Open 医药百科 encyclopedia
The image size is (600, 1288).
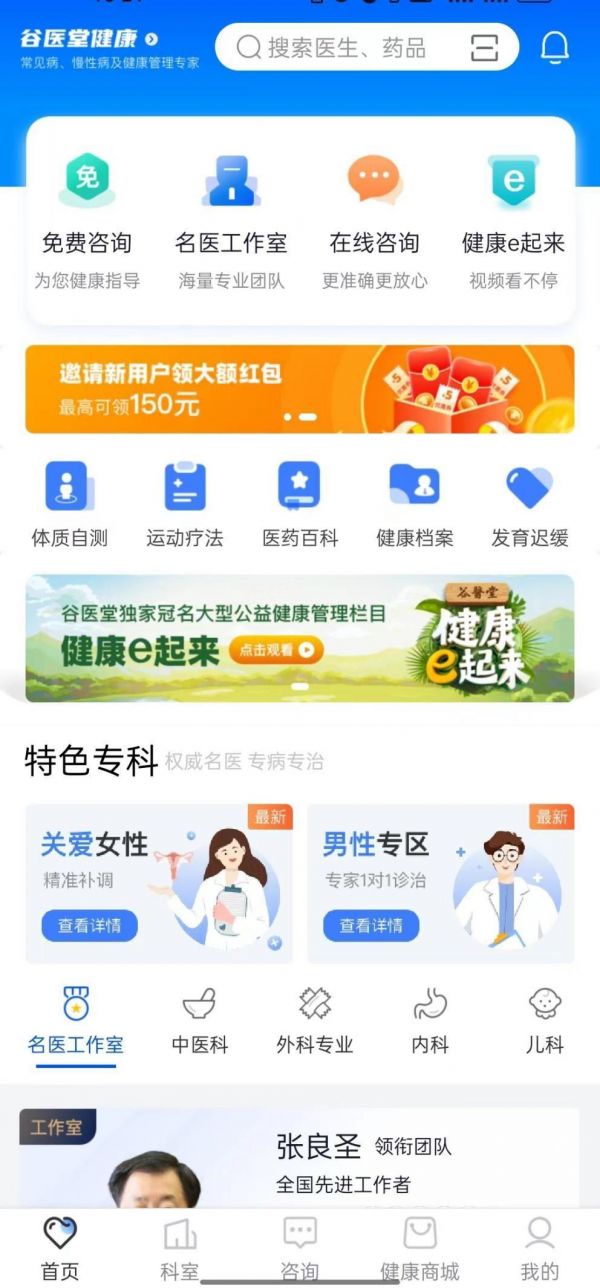[x=299, y=505]
